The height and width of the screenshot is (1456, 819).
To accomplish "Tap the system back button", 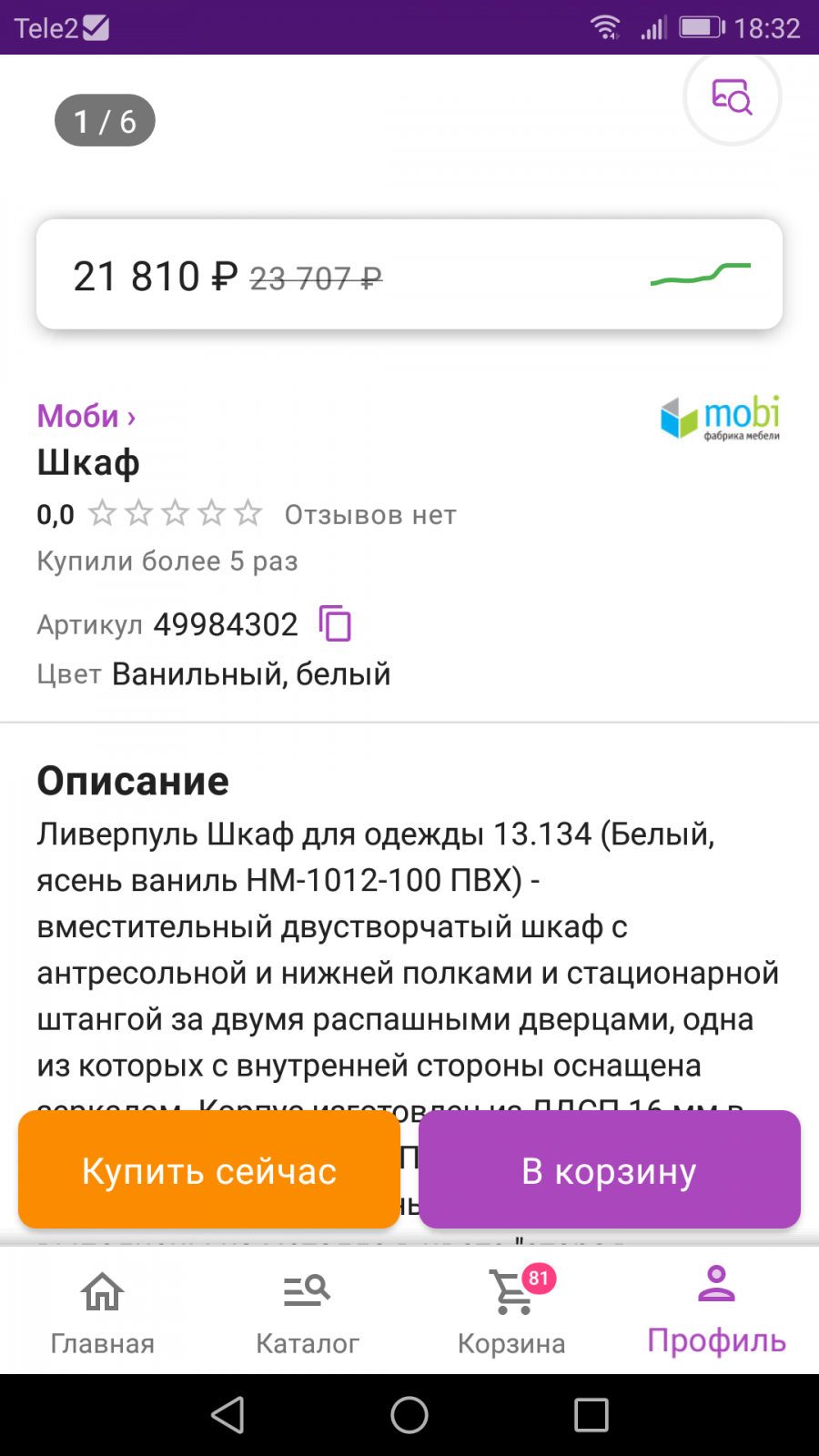I will point(227,1415).
